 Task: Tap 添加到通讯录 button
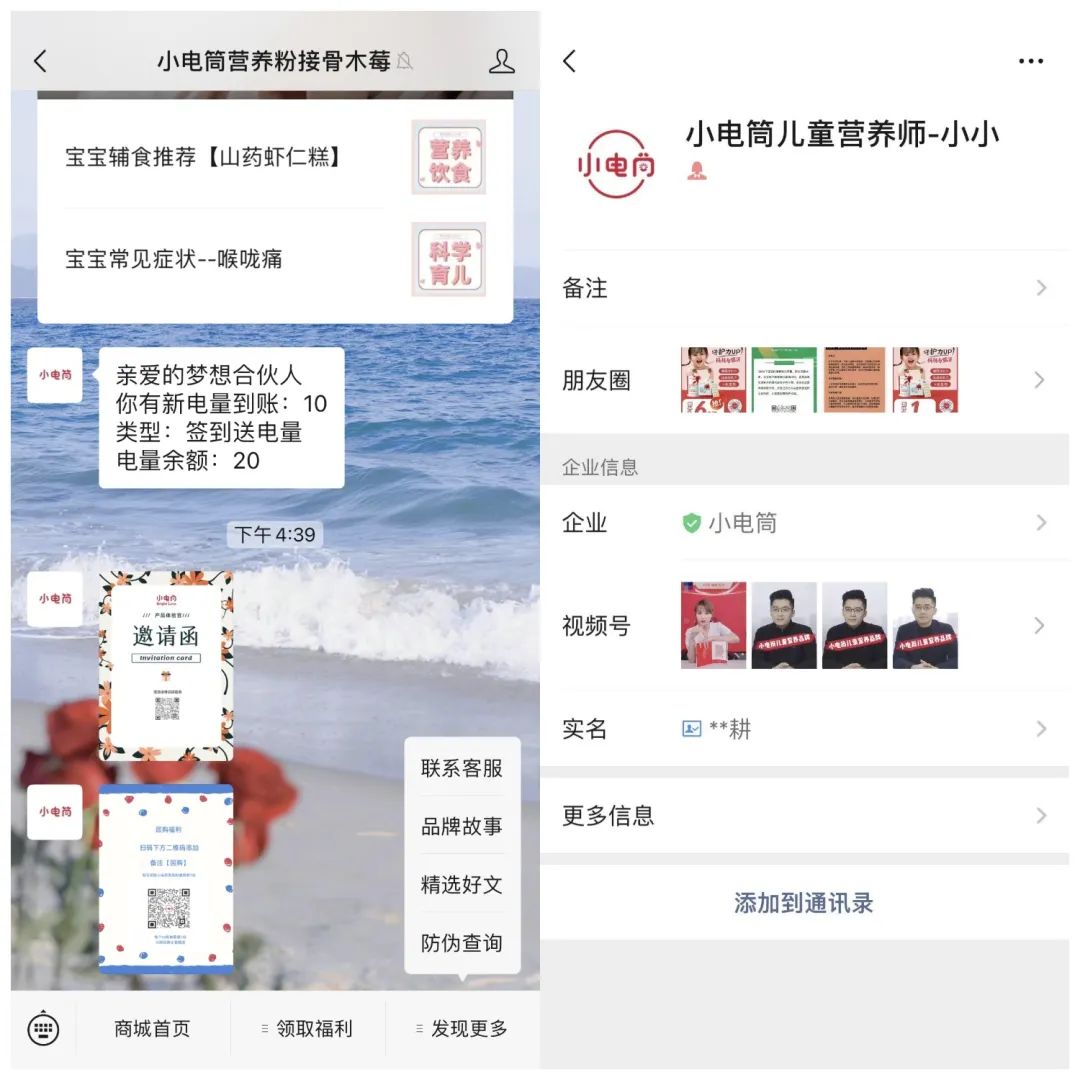pyautogui.click(x=804, y=903)
